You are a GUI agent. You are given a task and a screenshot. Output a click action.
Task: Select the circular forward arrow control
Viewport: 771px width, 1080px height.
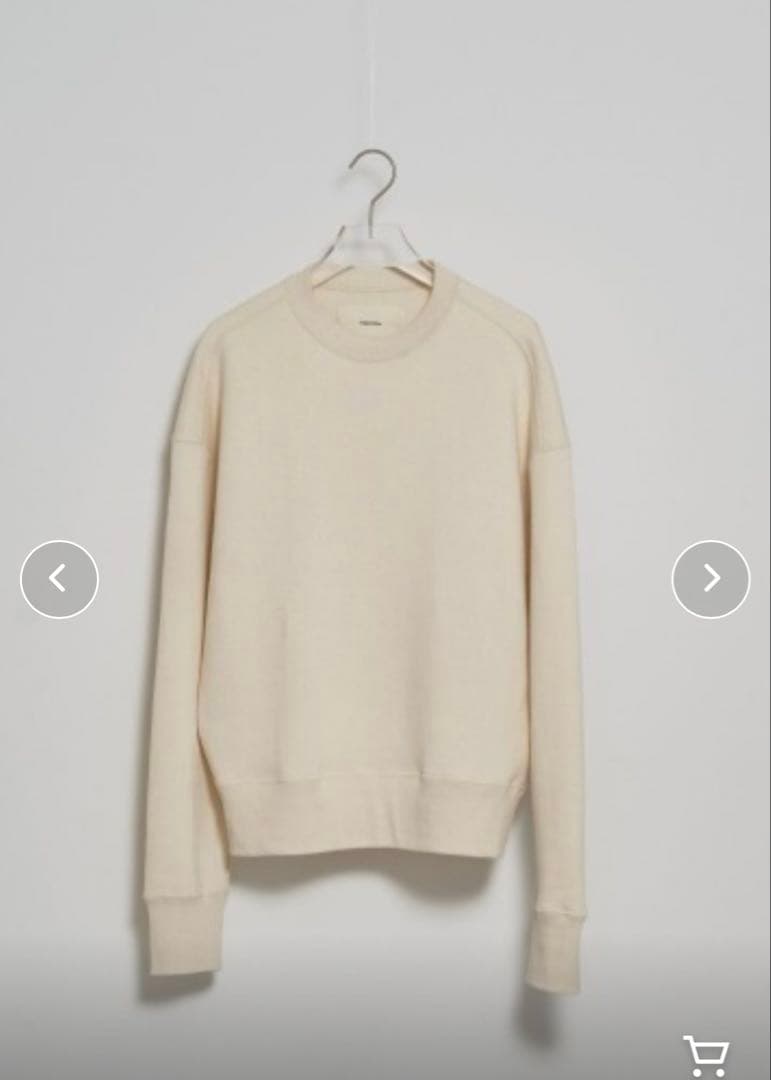point(712,578)
